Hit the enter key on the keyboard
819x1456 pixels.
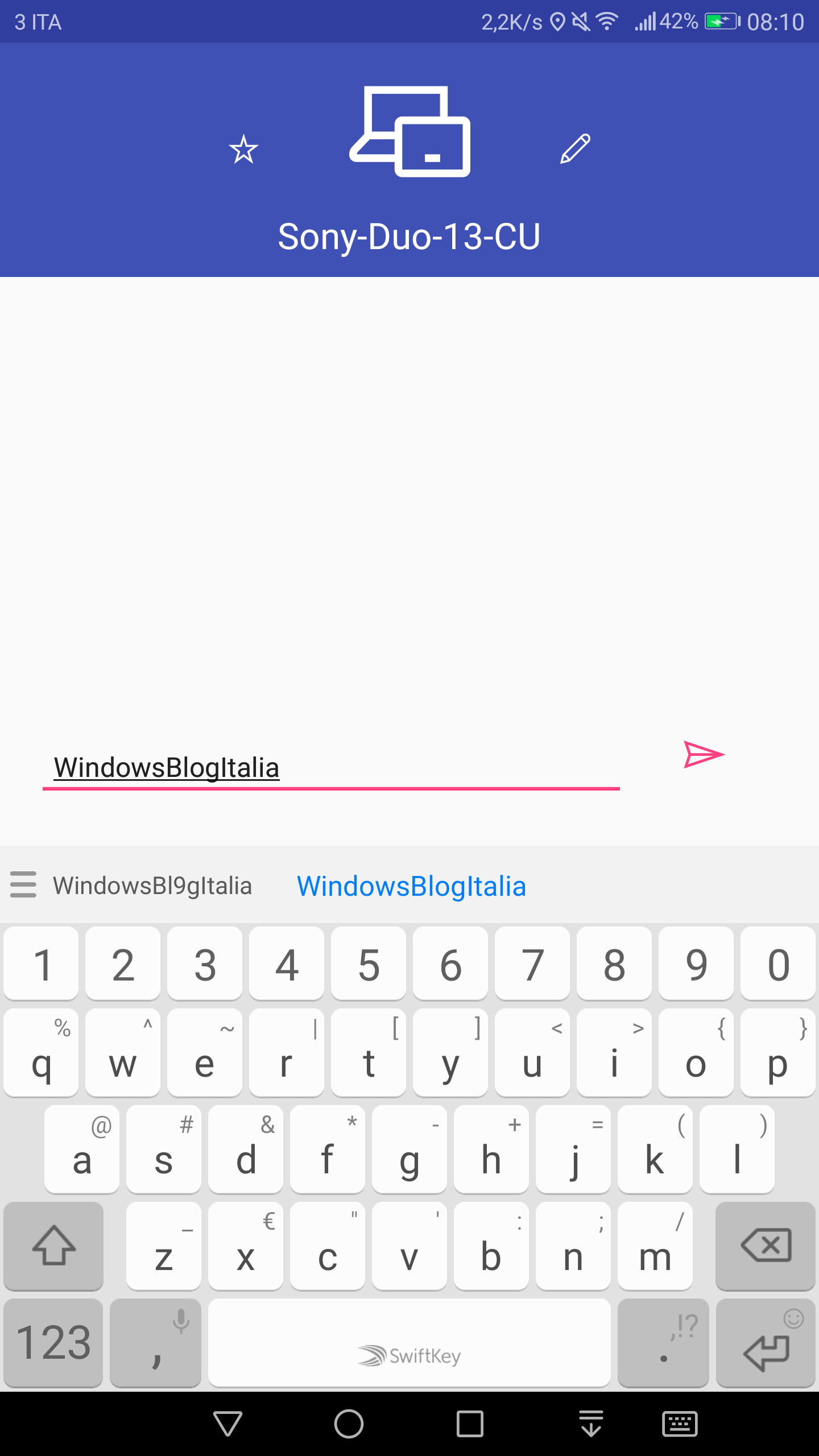click(766, 1342)
